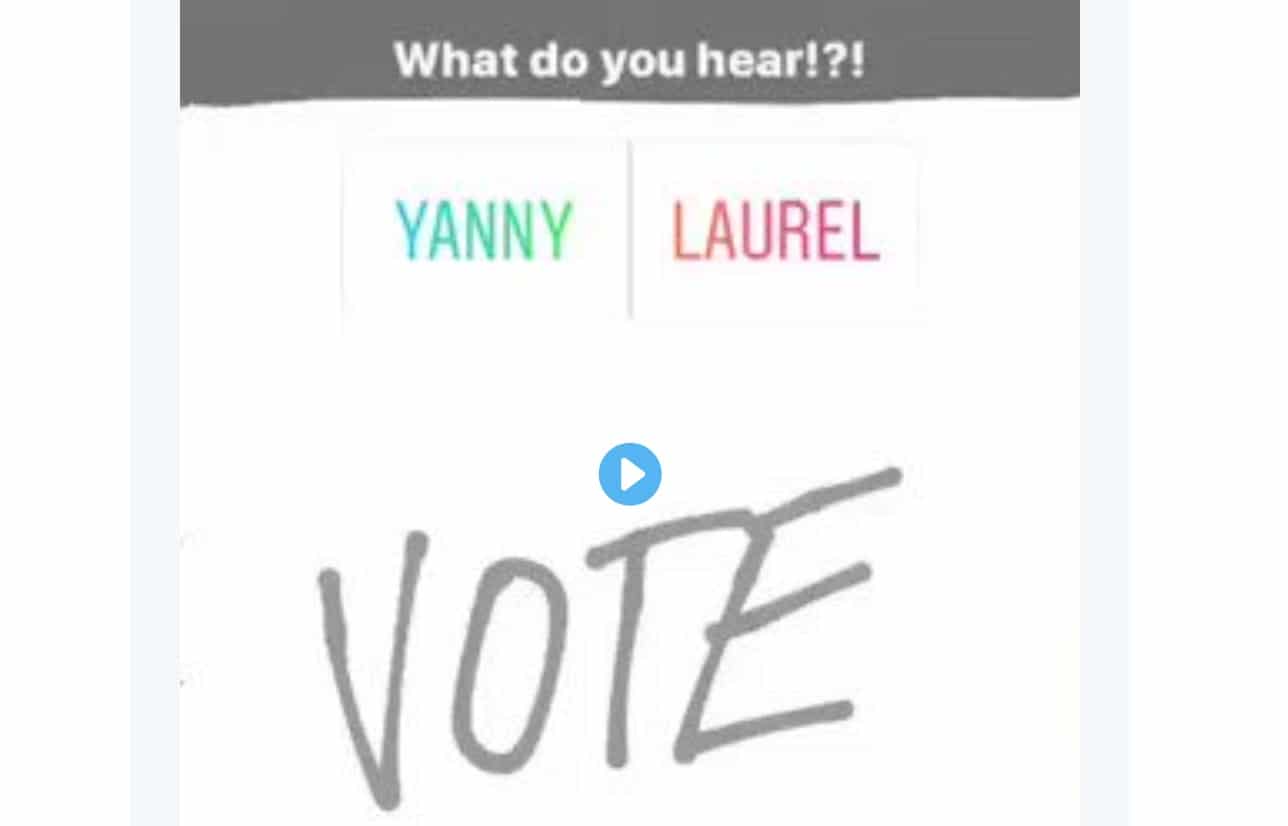Play the Yanny or Laurel video
The width and height of the screenshot is (1288, 826).
click(x=630, y=474)
